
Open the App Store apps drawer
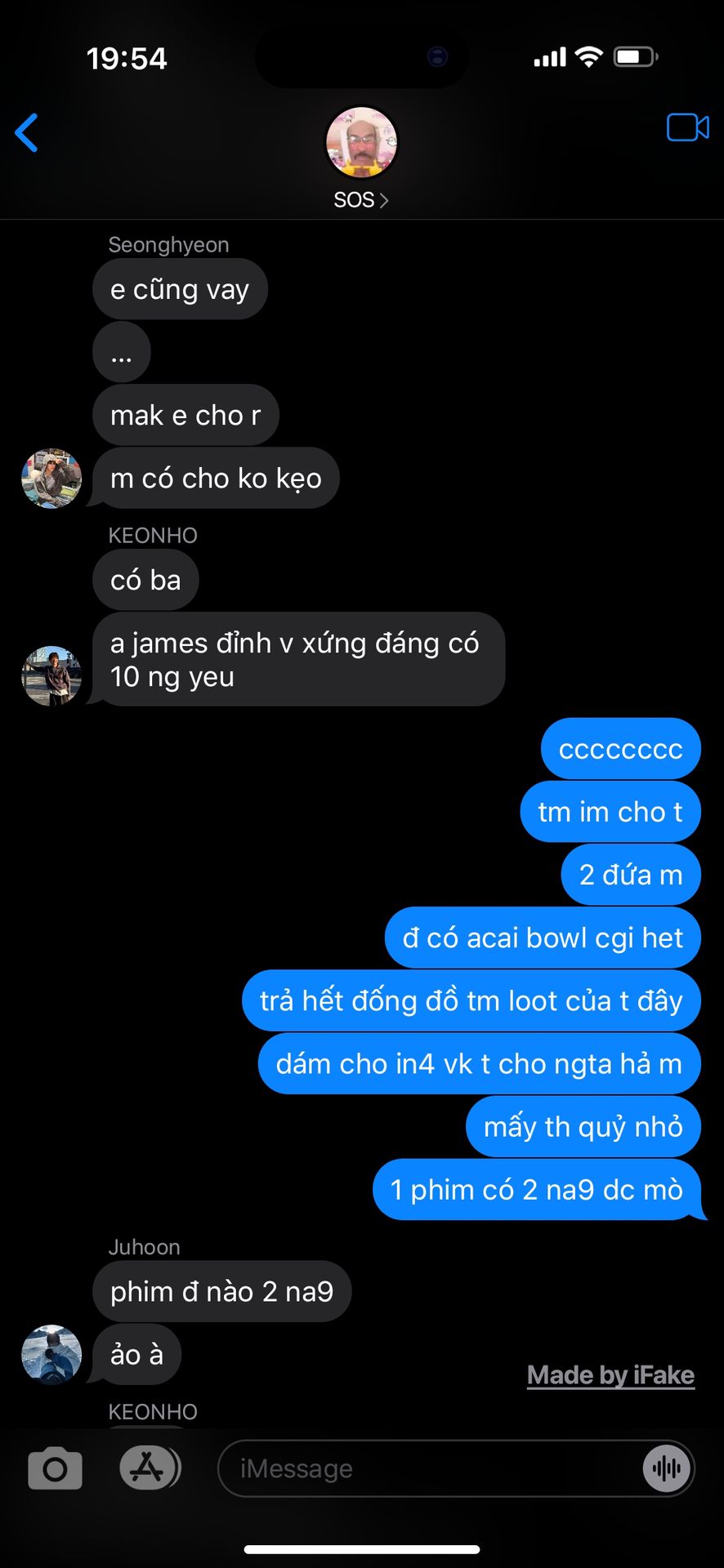point(148,1468)
